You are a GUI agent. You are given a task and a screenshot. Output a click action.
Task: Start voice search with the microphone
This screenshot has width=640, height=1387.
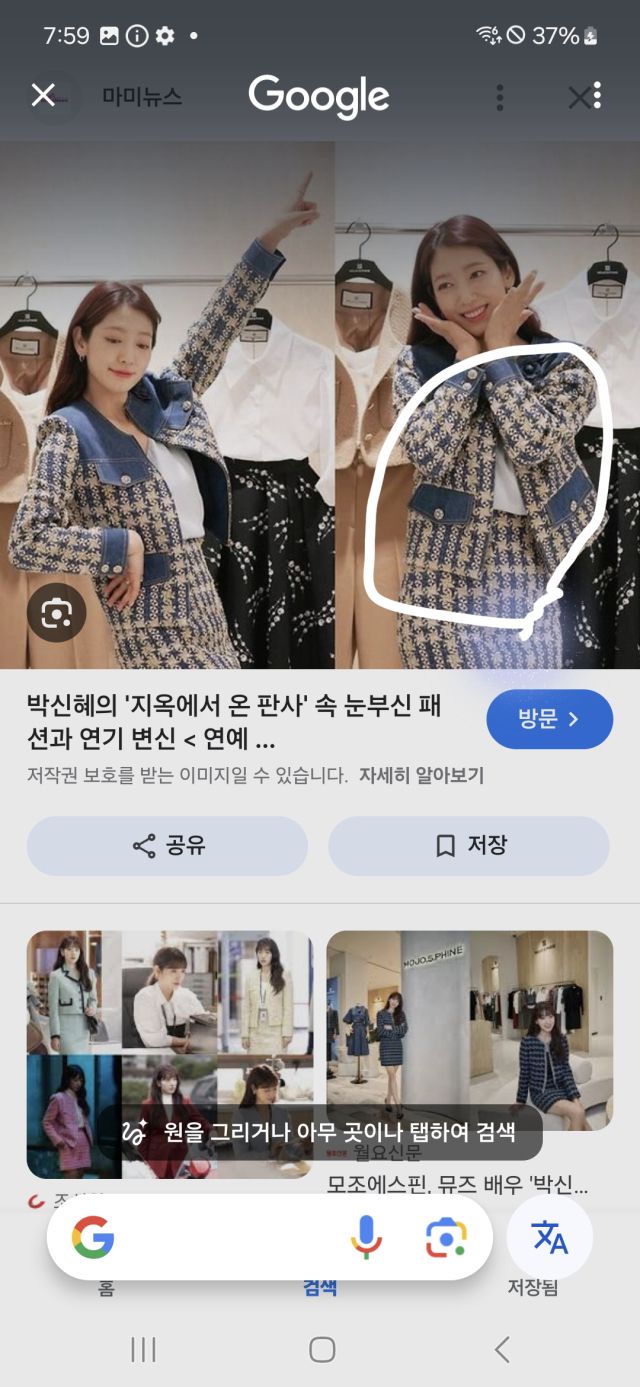click(x=366, y=1238)
